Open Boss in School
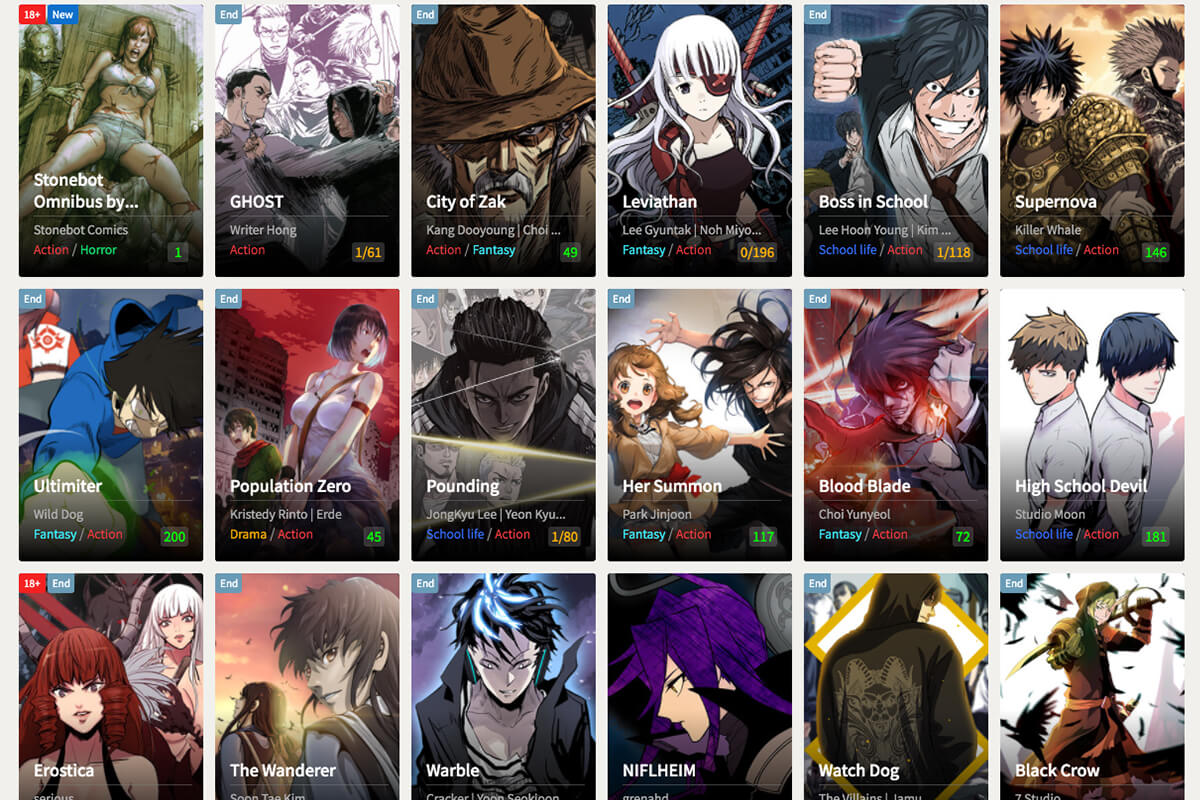 click(895, 140)
